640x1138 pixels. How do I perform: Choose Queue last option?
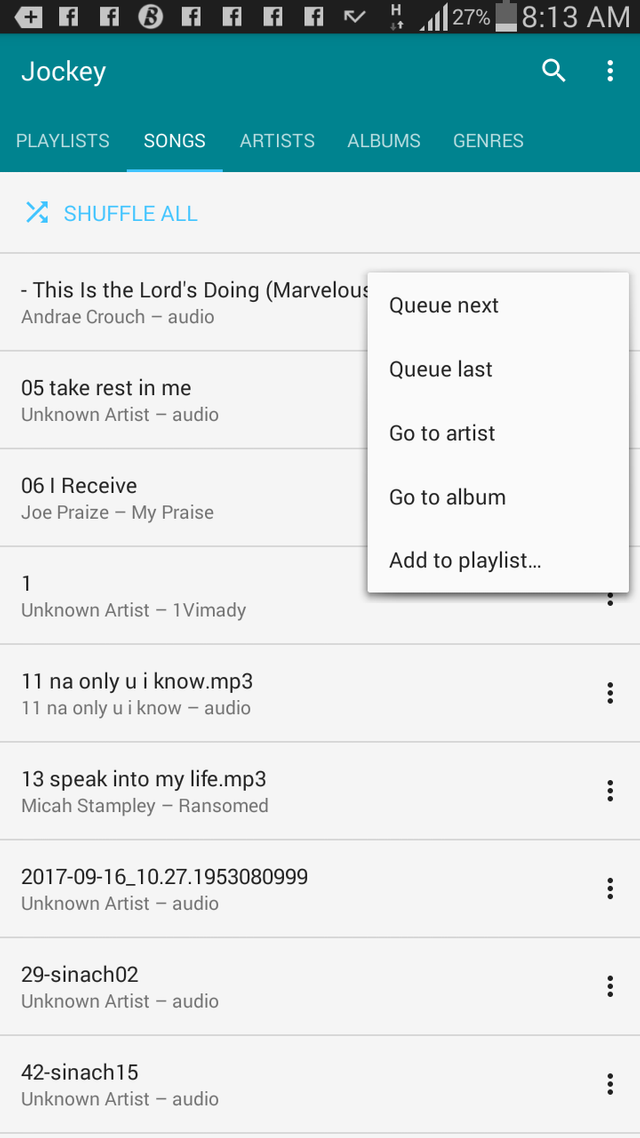click(441, 370)
